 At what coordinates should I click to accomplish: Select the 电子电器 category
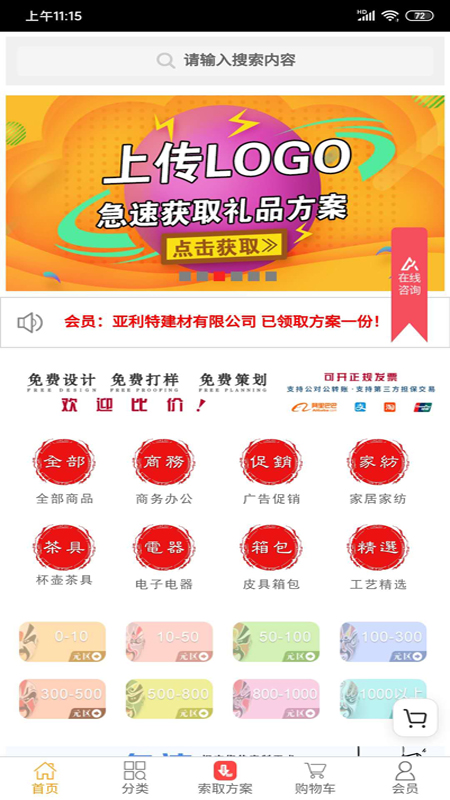[164, 557]
